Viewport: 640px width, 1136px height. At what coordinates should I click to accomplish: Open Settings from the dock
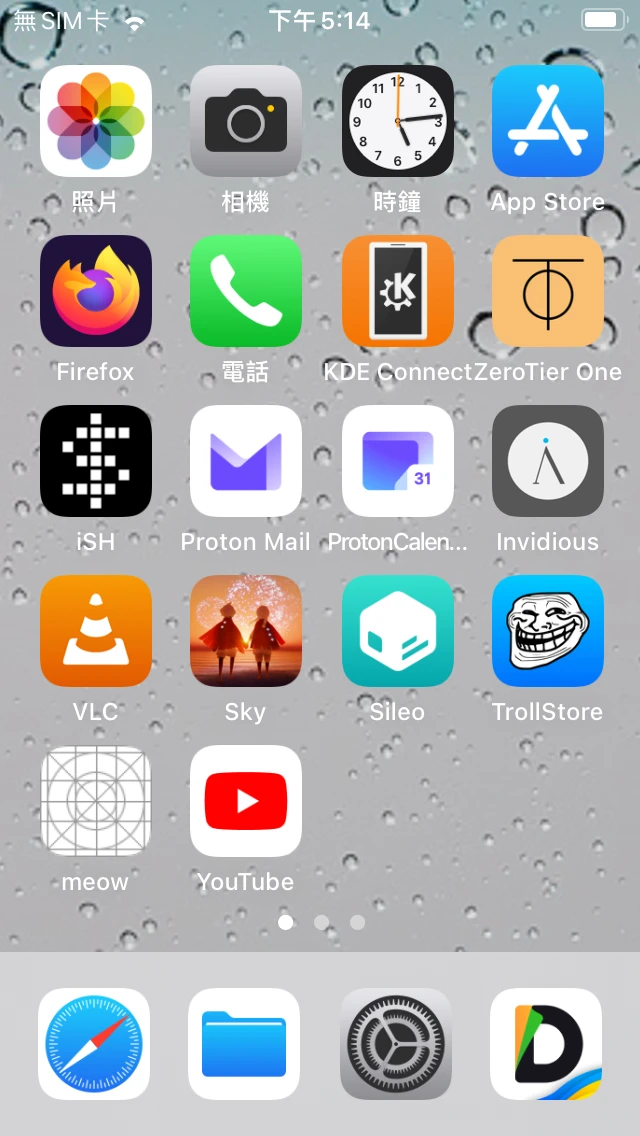396,1044
